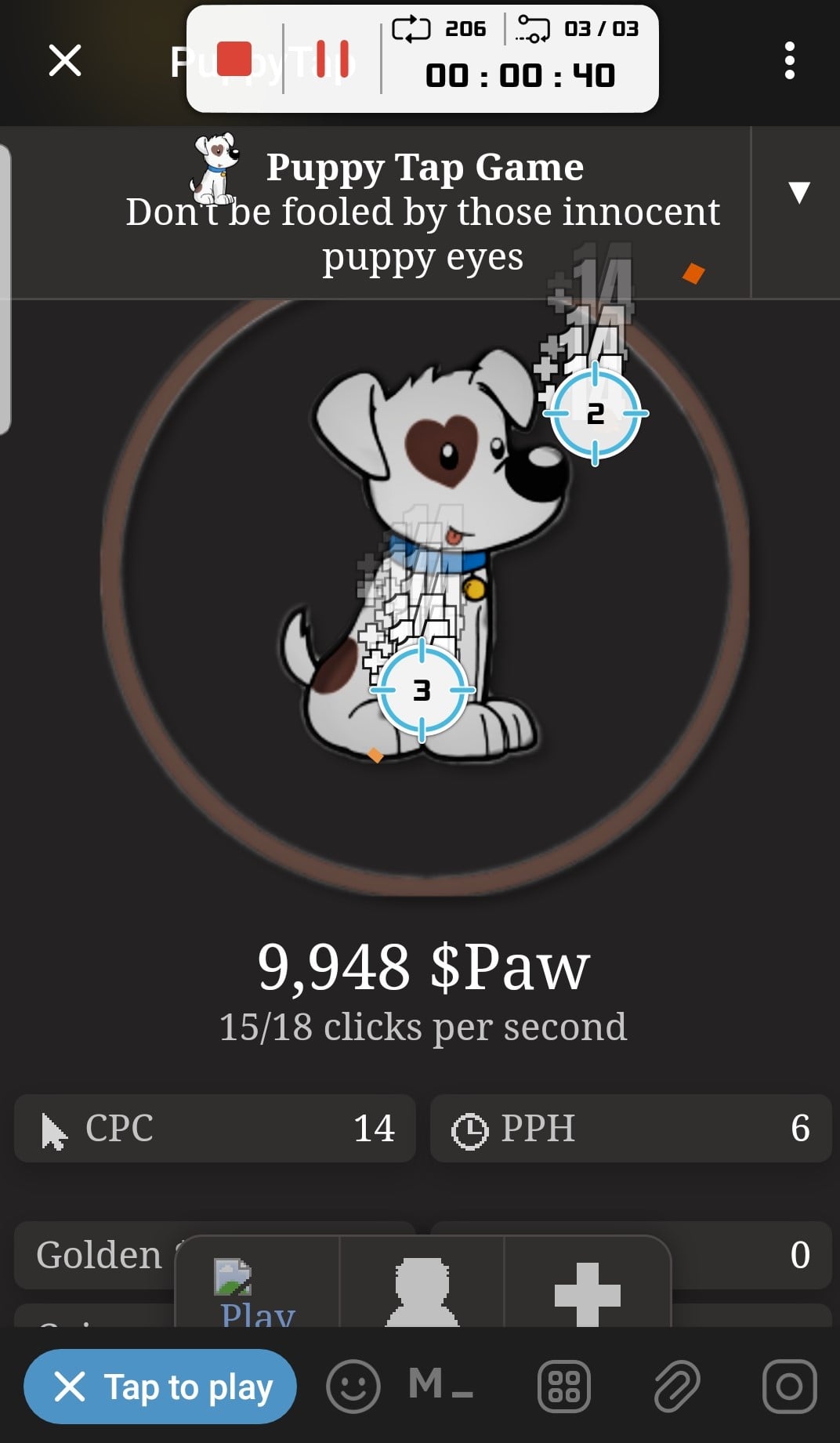Image resolution: width=840 pixels, height=1443 pixels.
Task: Open the emoji picker
Action: [x=353, y=1387]
